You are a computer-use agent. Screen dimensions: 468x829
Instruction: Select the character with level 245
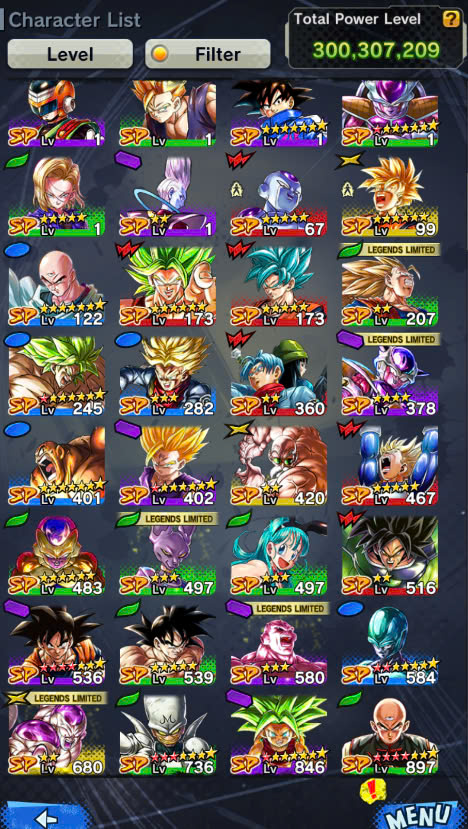point(57,375)
